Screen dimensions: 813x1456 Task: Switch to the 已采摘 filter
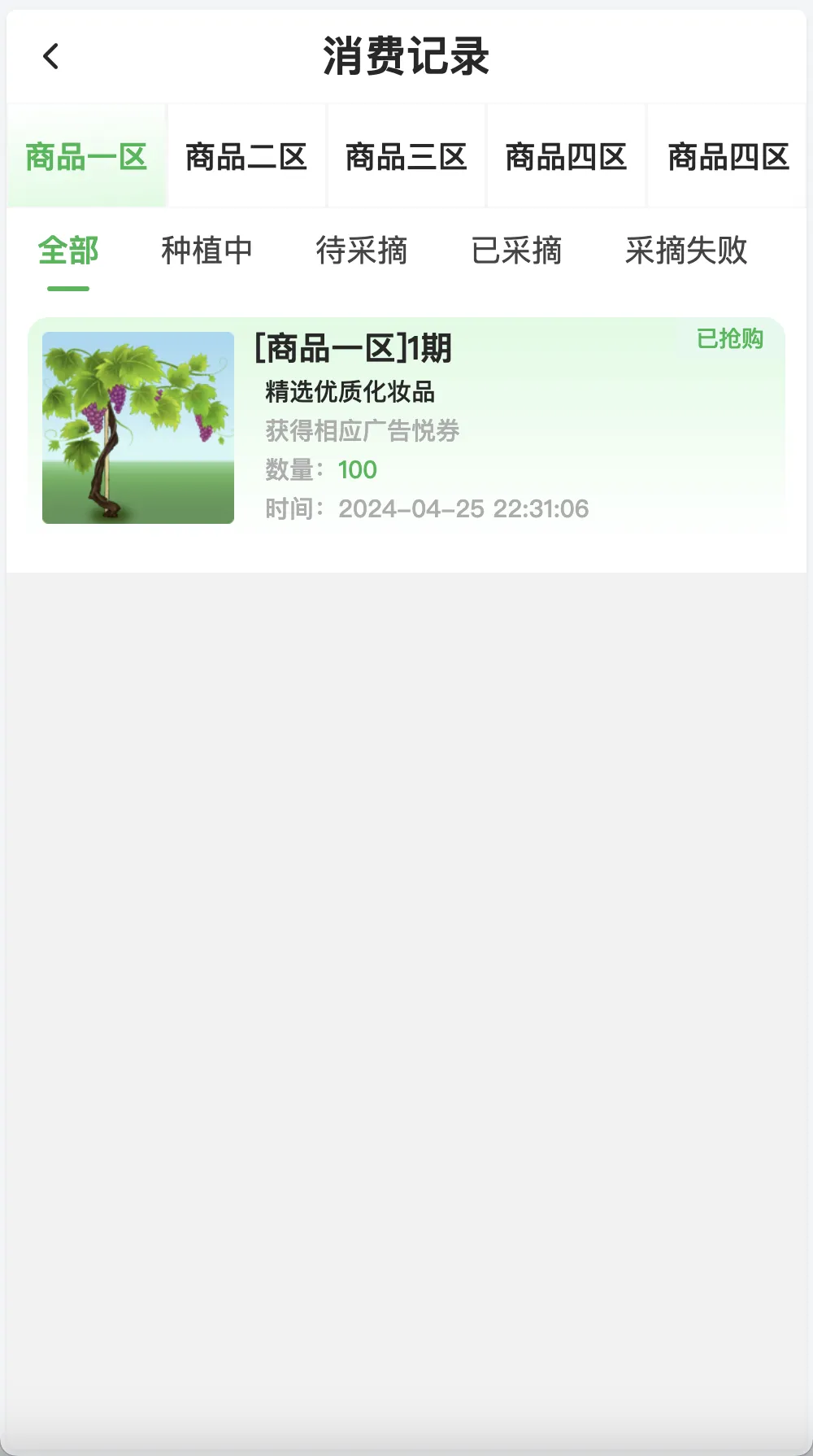tap(516, 251)
